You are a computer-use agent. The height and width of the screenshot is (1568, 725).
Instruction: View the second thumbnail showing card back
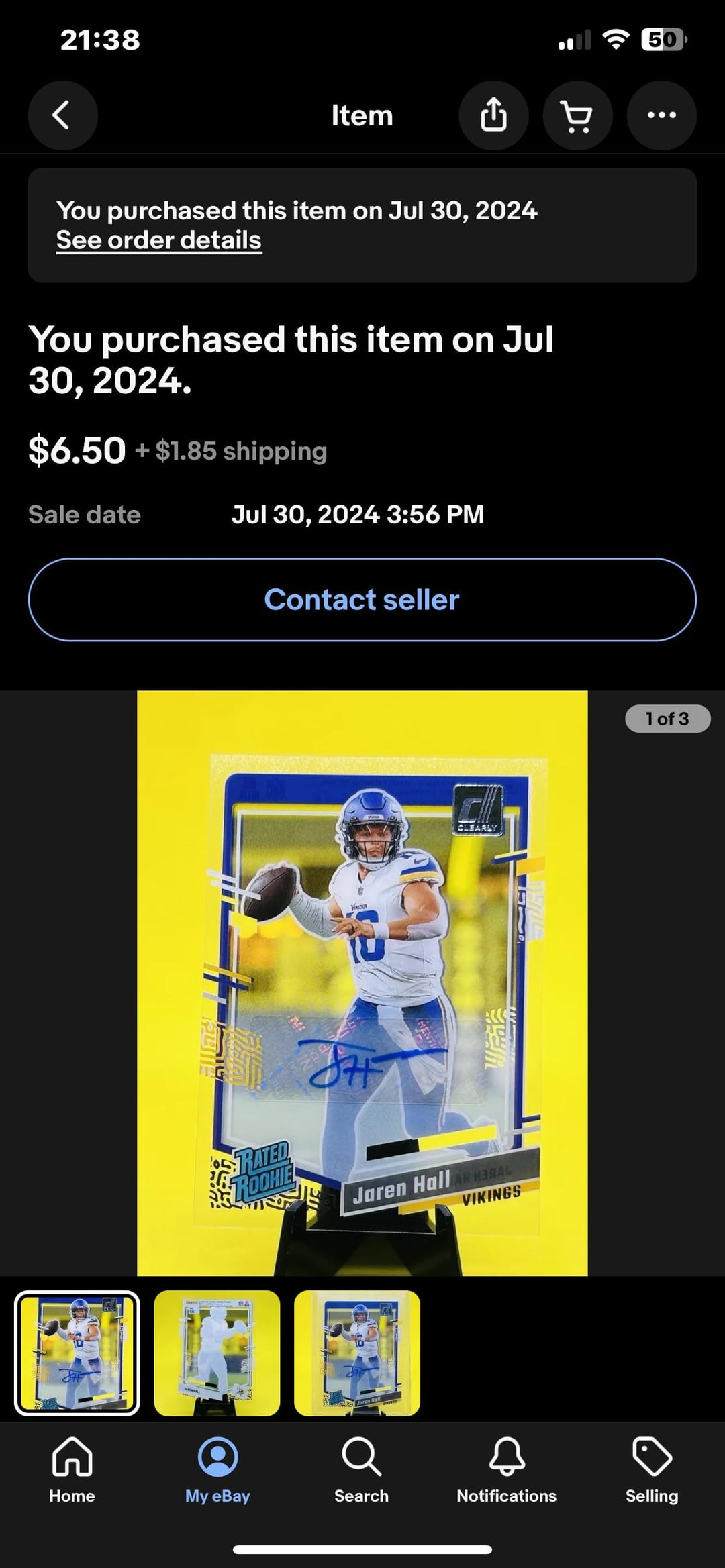(x=217, y=1353)
